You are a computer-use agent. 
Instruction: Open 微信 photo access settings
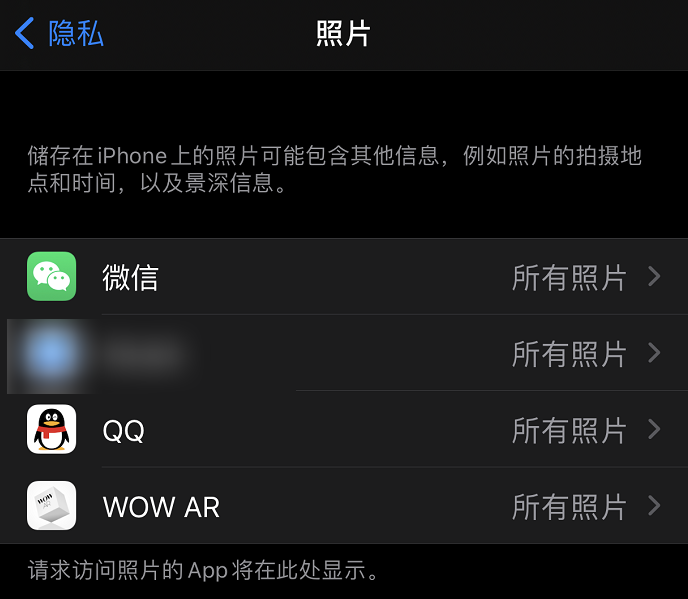click(x=344, y=277)
